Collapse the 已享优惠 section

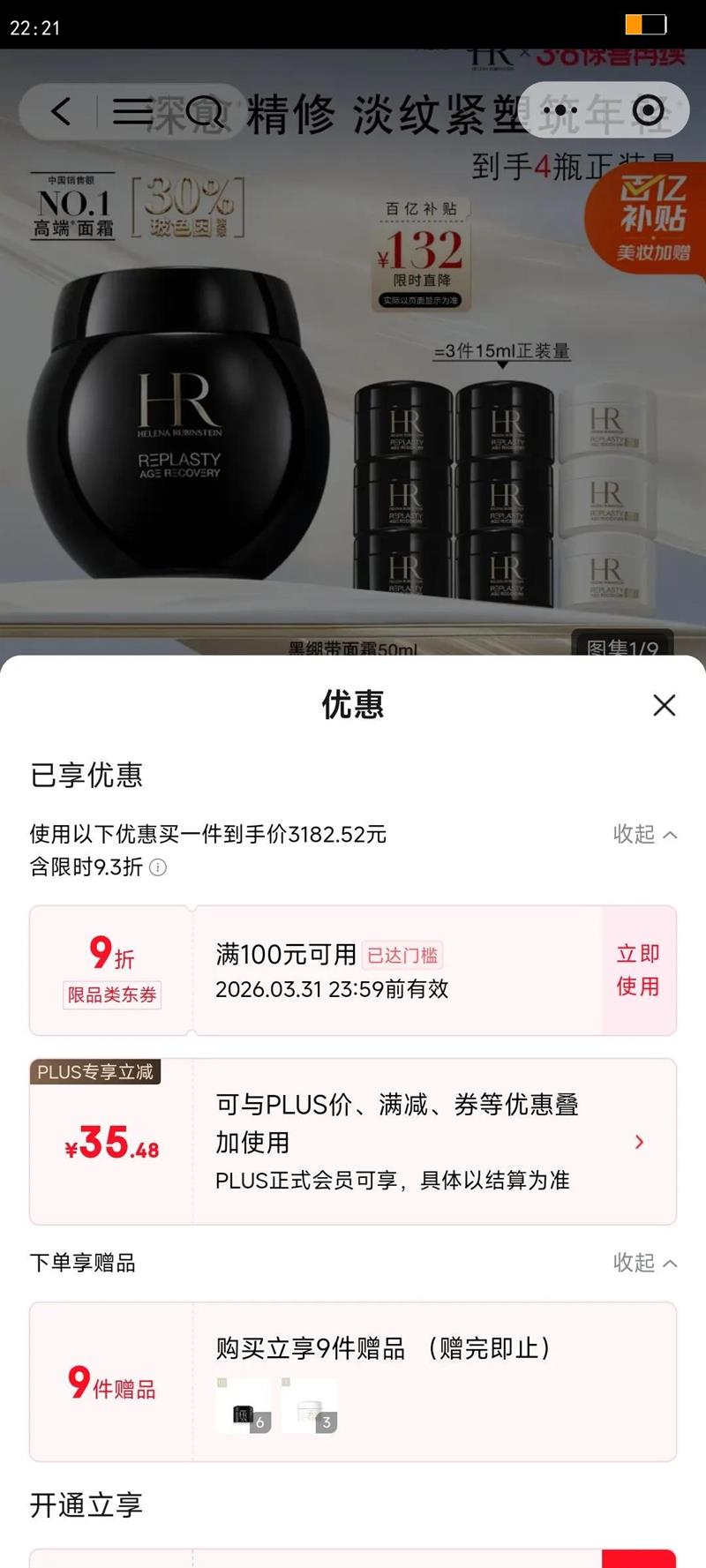click(x=646, y=834)
